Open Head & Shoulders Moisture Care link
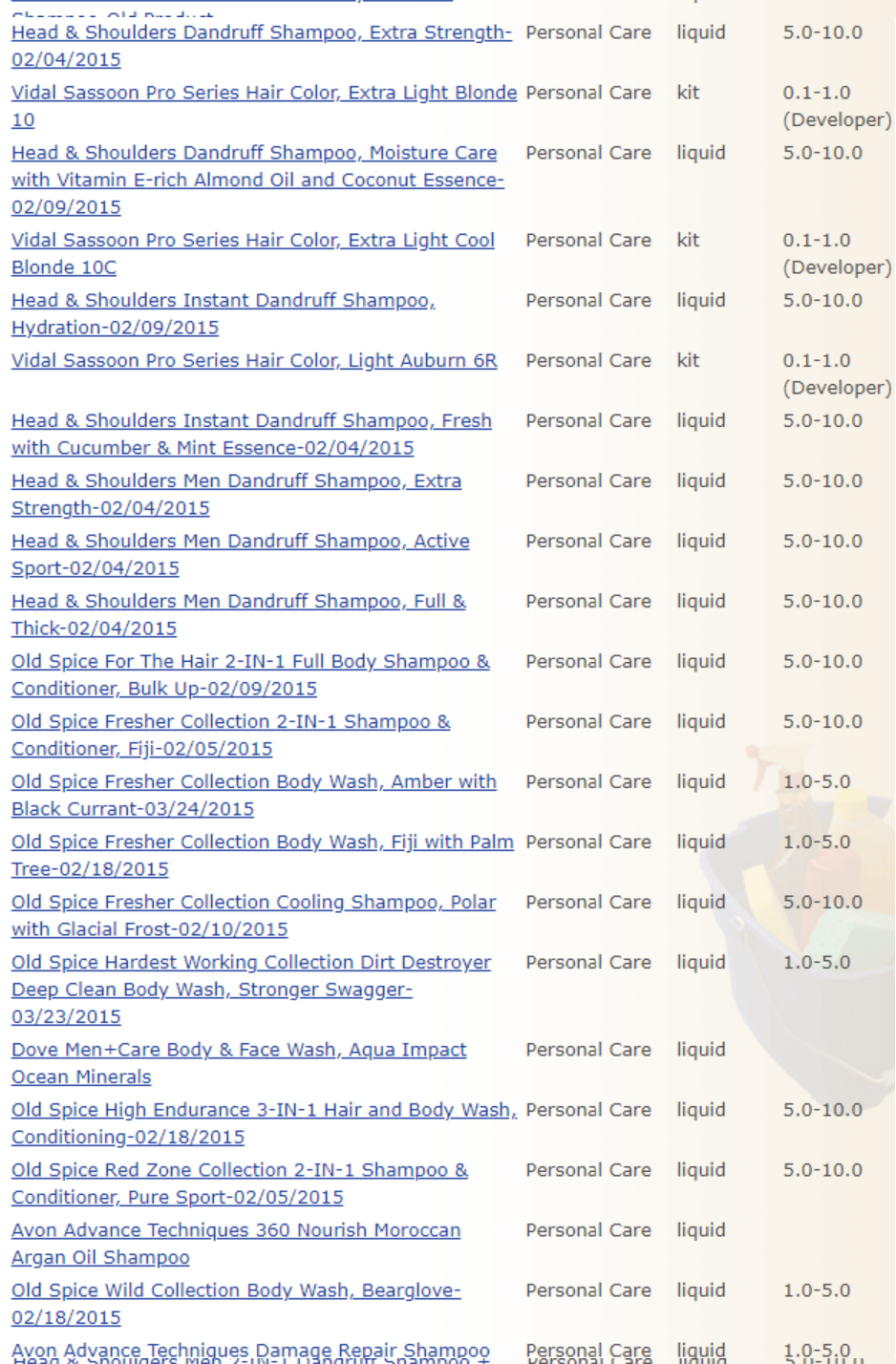Screen dimensions: 896x1364 tap(253, 154)
